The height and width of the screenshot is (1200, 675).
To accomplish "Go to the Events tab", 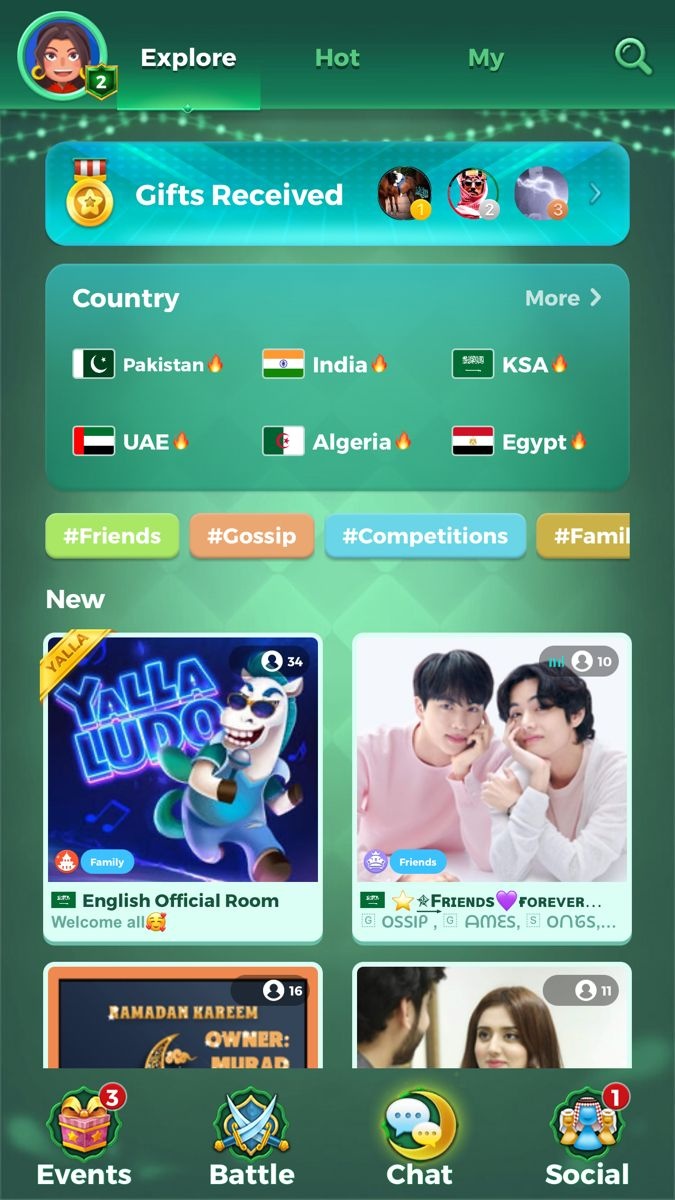I will click(84, 1140).
